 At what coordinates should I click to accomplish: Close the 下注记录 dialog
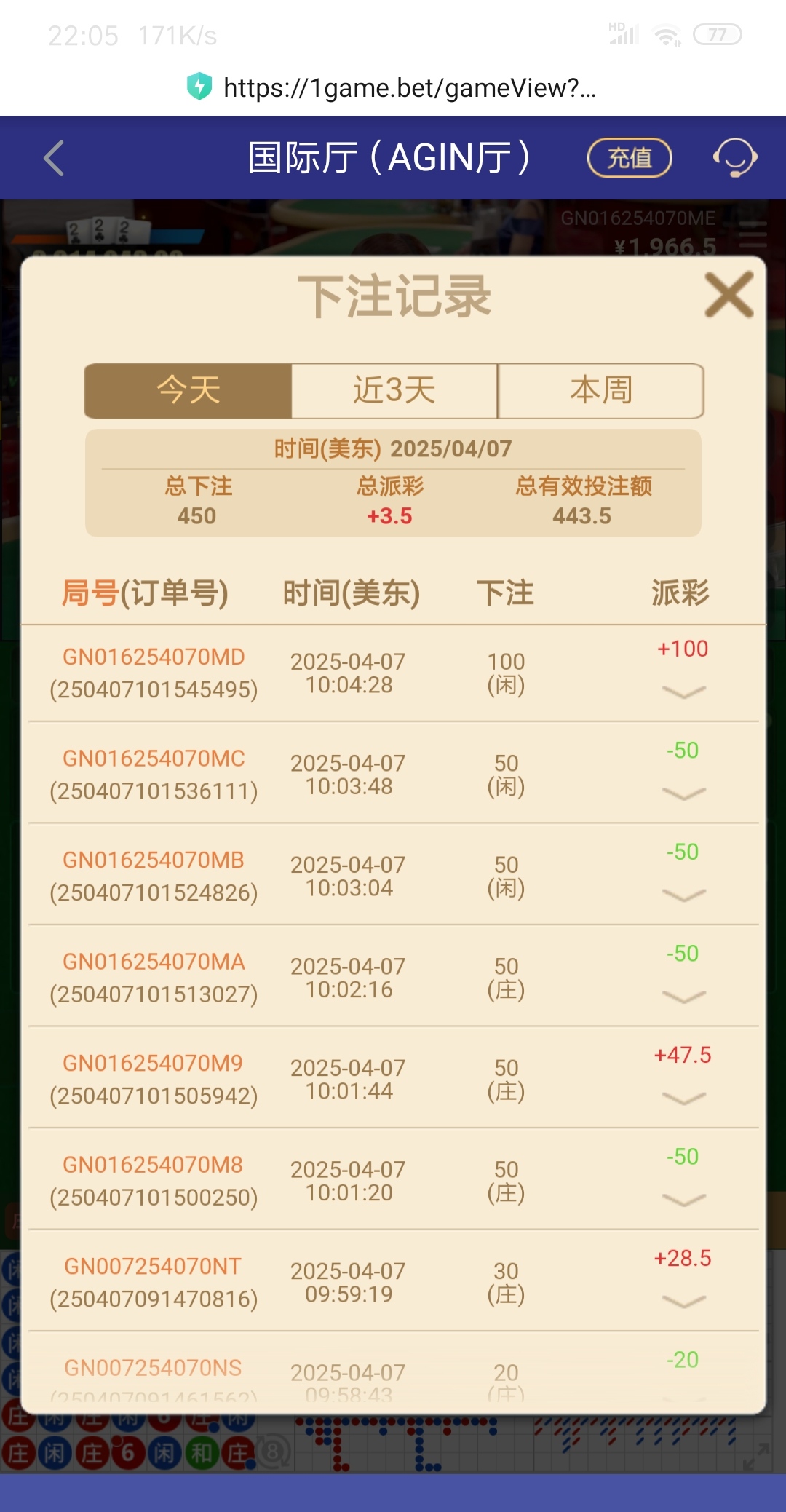[x=729, y=295]
